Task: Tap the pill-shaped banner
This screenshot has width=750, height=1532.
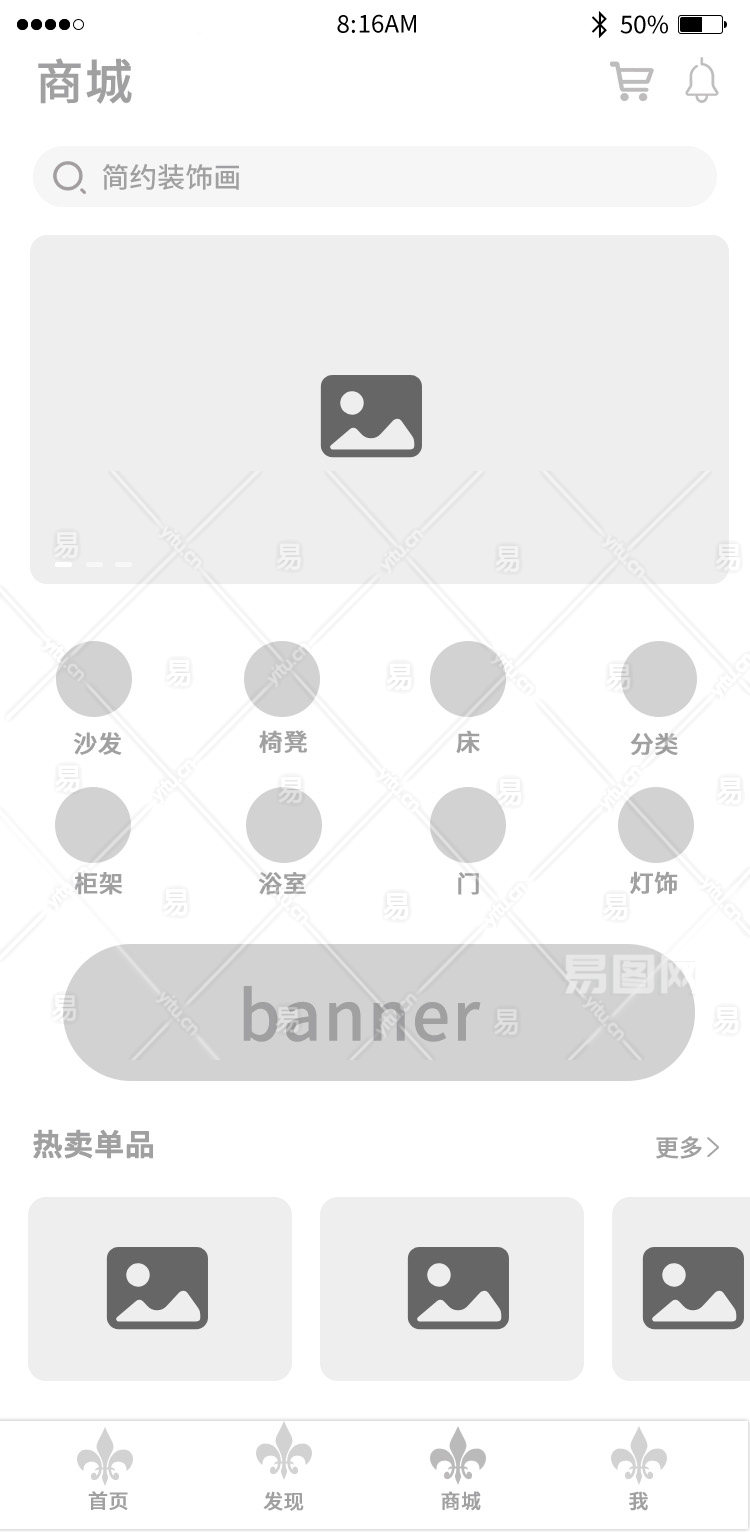Action: (379, 1012)
